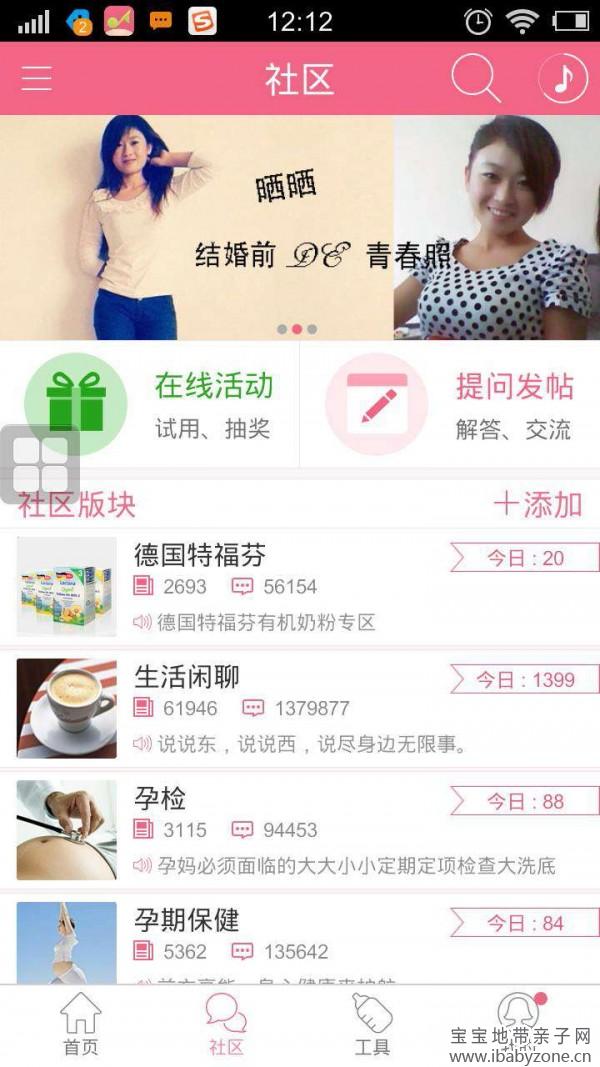The width and height of the screenshot is (600, 1067).
Task: Open the 孕检 board
Action: [x=300, y=829]
